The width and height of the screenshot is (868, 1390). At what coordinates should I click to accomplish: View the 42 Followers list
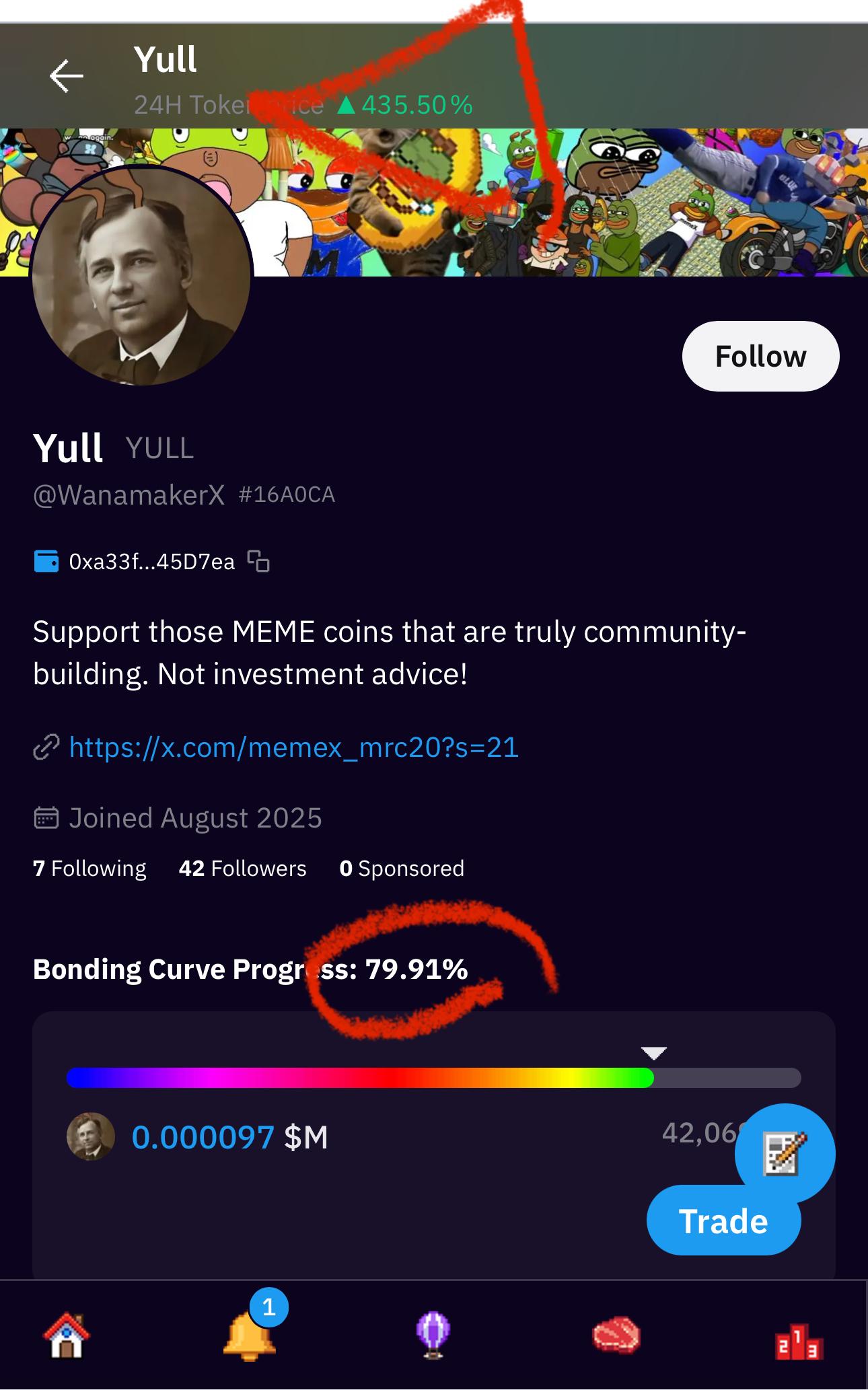click(242, 869)
